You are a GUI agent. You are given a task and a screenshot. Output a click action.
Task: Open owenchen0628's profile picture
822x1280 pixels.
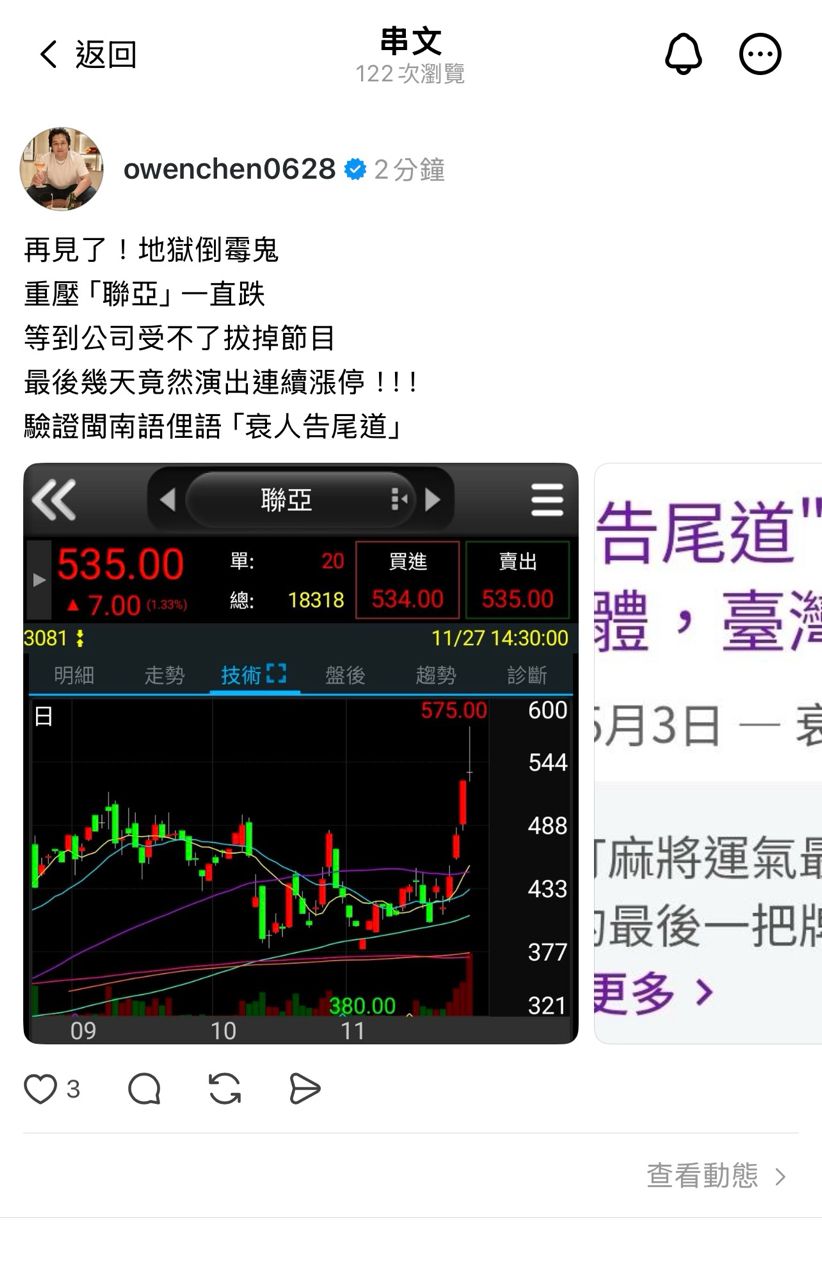[x=61, y=169]
